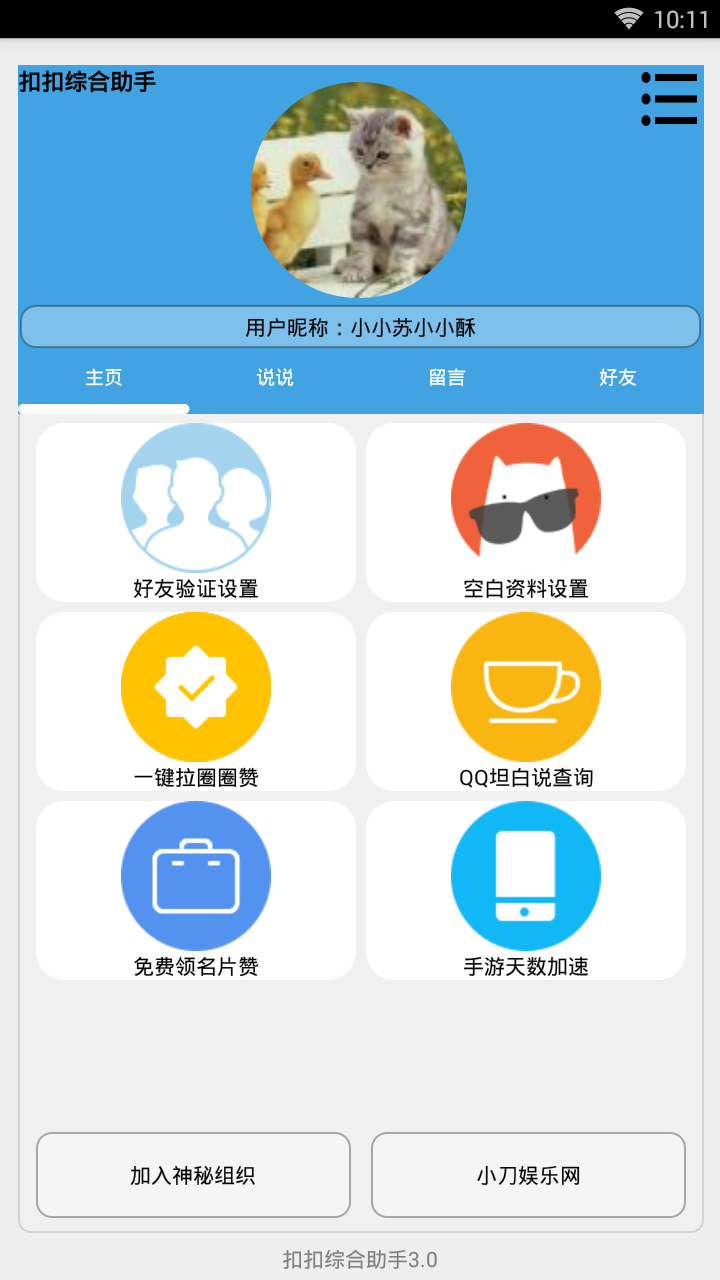
Task: Launch 手游天数加速 using the phone icon
Action: (x=526, y=875)
